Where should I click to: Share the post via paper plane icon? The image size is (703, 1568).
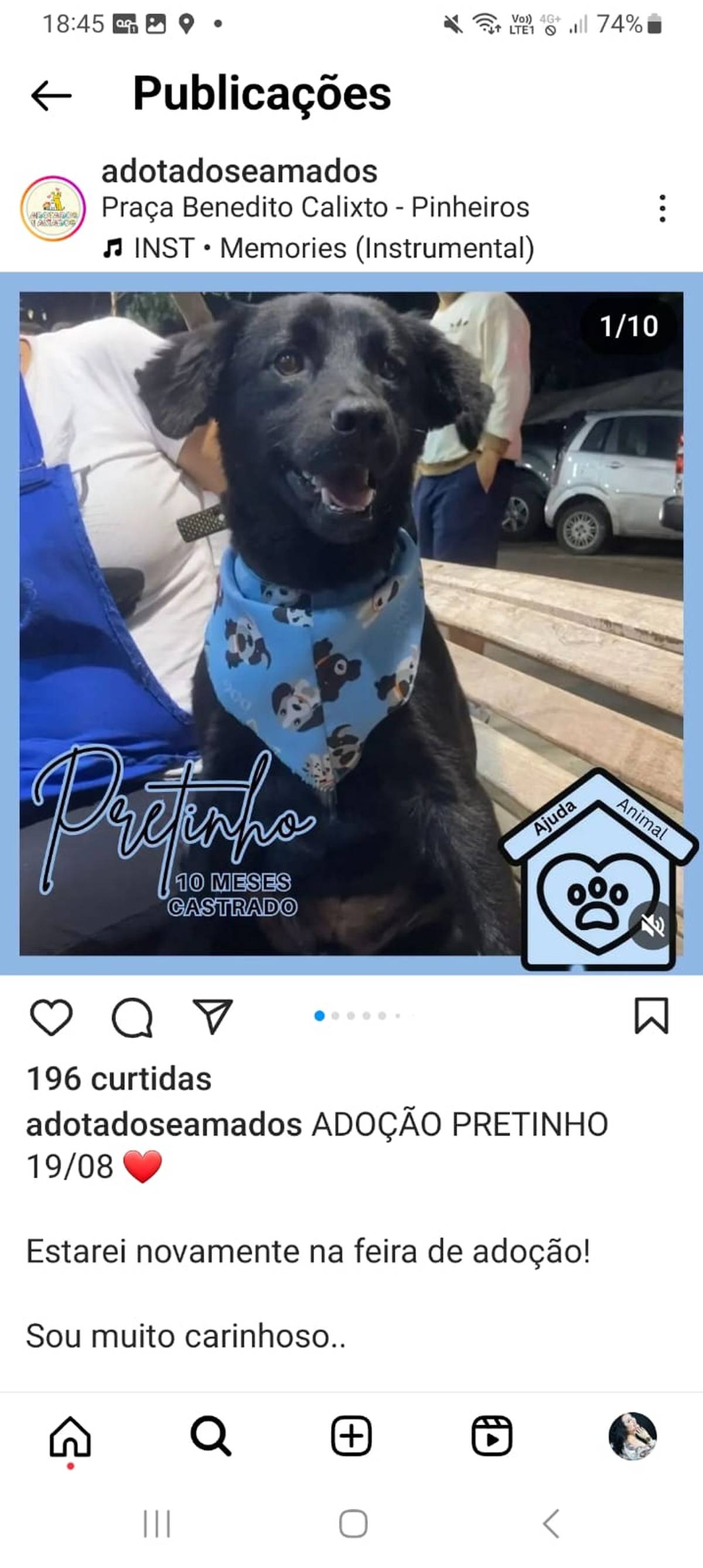tap(213, 1016)
